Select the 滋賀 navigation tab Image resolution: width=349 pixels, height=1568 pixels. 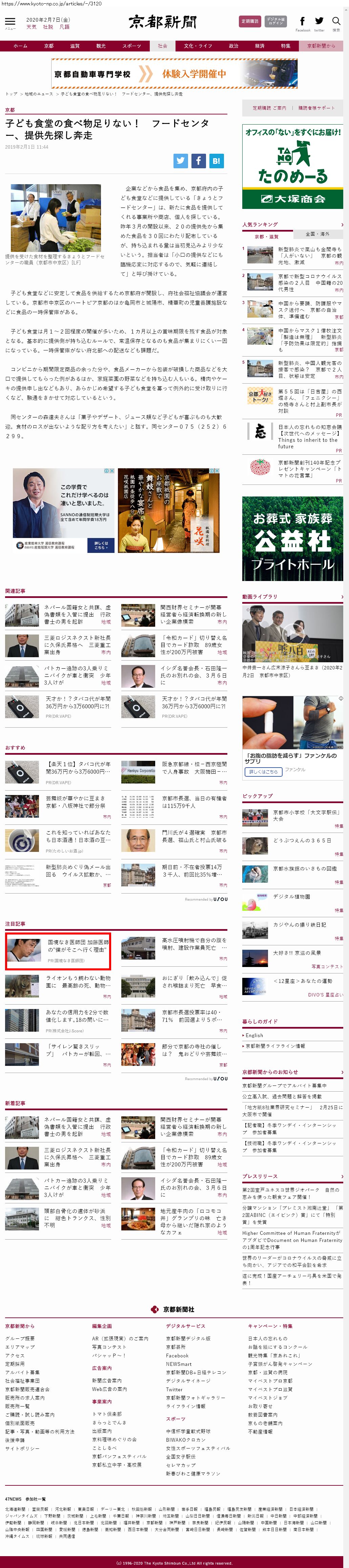pyautogui.click(x=74, y=46)
